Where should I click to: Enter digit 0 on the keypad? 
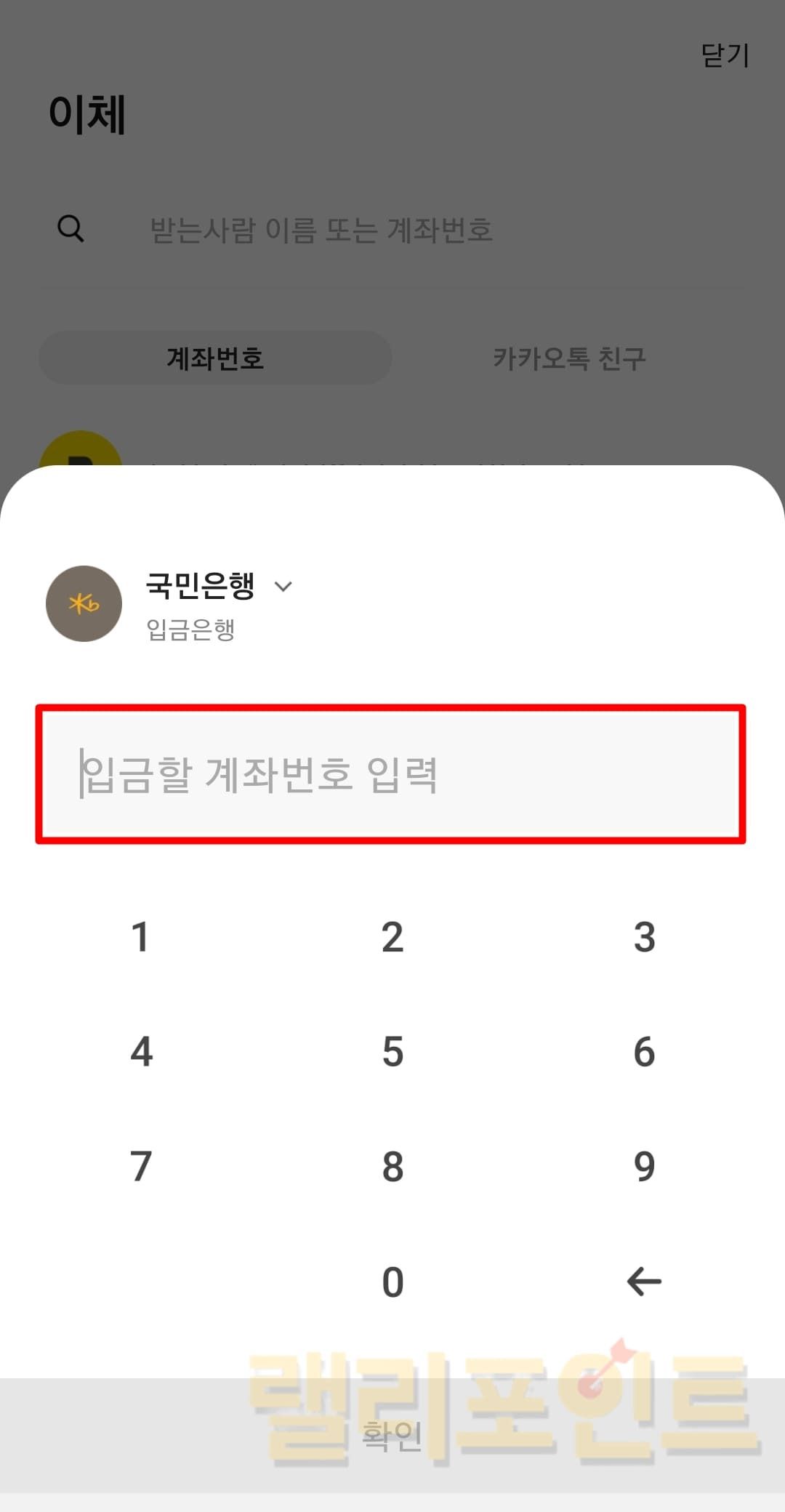(392, 1282)
